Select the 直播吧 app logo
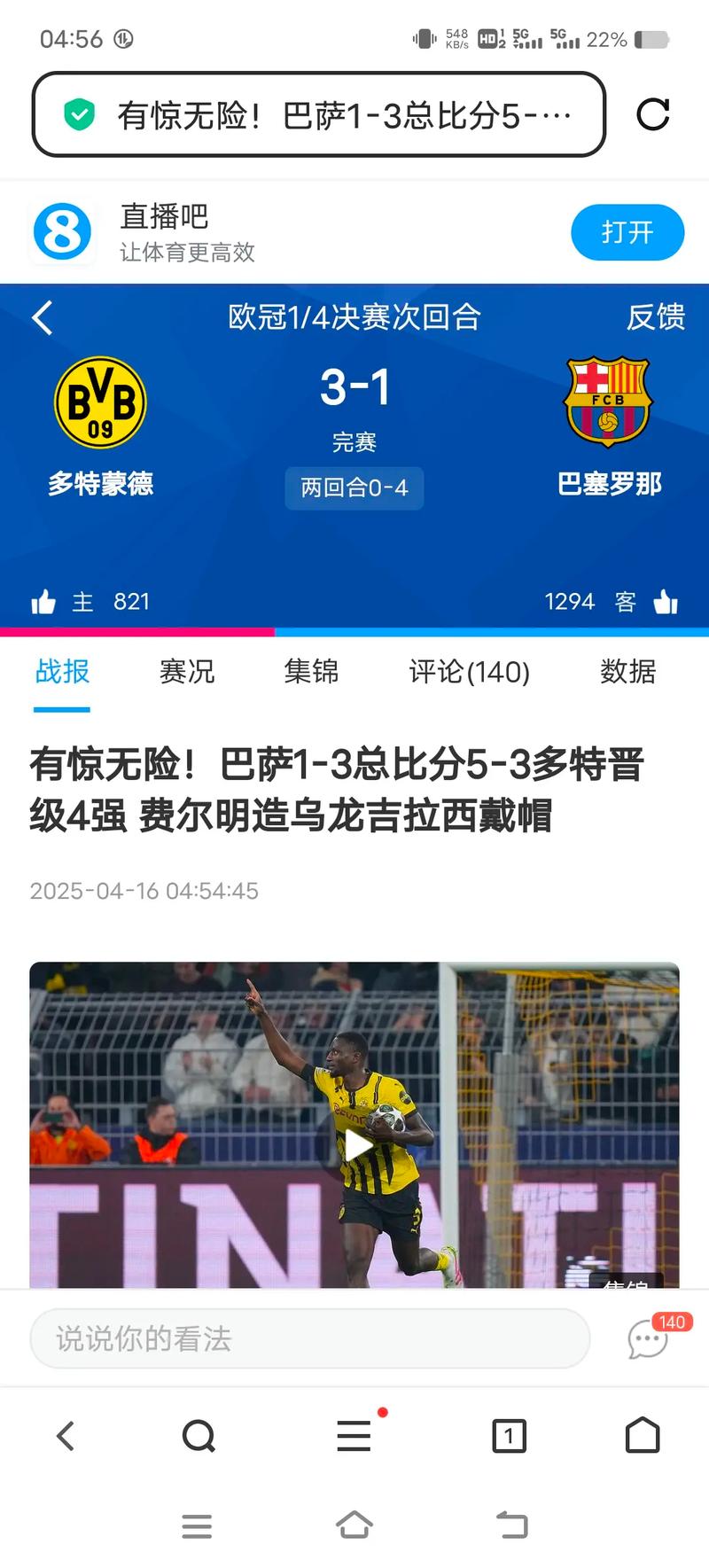Screen dimensions: 709x1568 (x=62, y=231)
